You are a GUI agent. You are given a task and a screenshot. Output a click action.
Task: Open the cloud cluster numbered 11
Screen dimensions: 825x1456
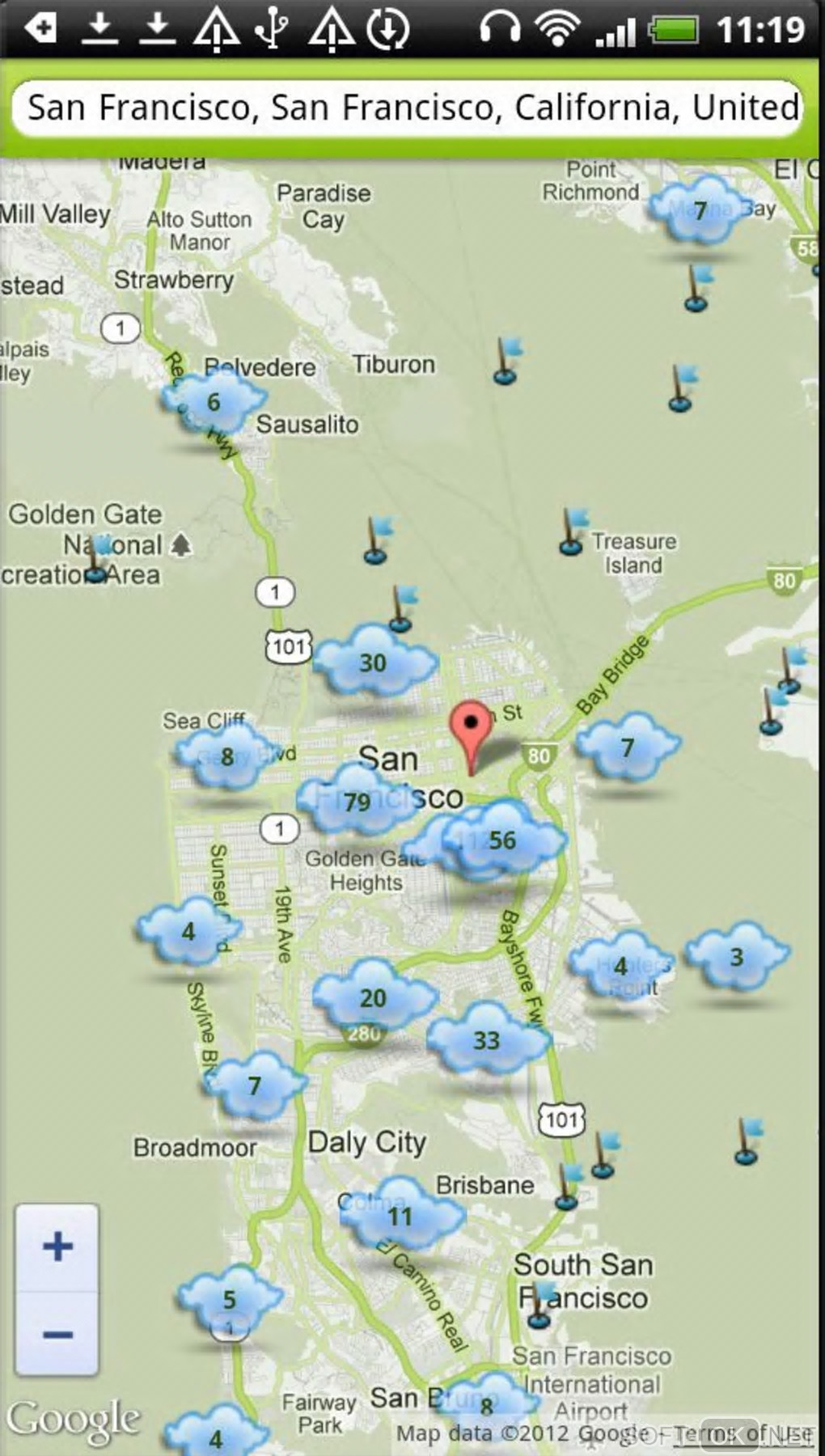click(400, 1216)
